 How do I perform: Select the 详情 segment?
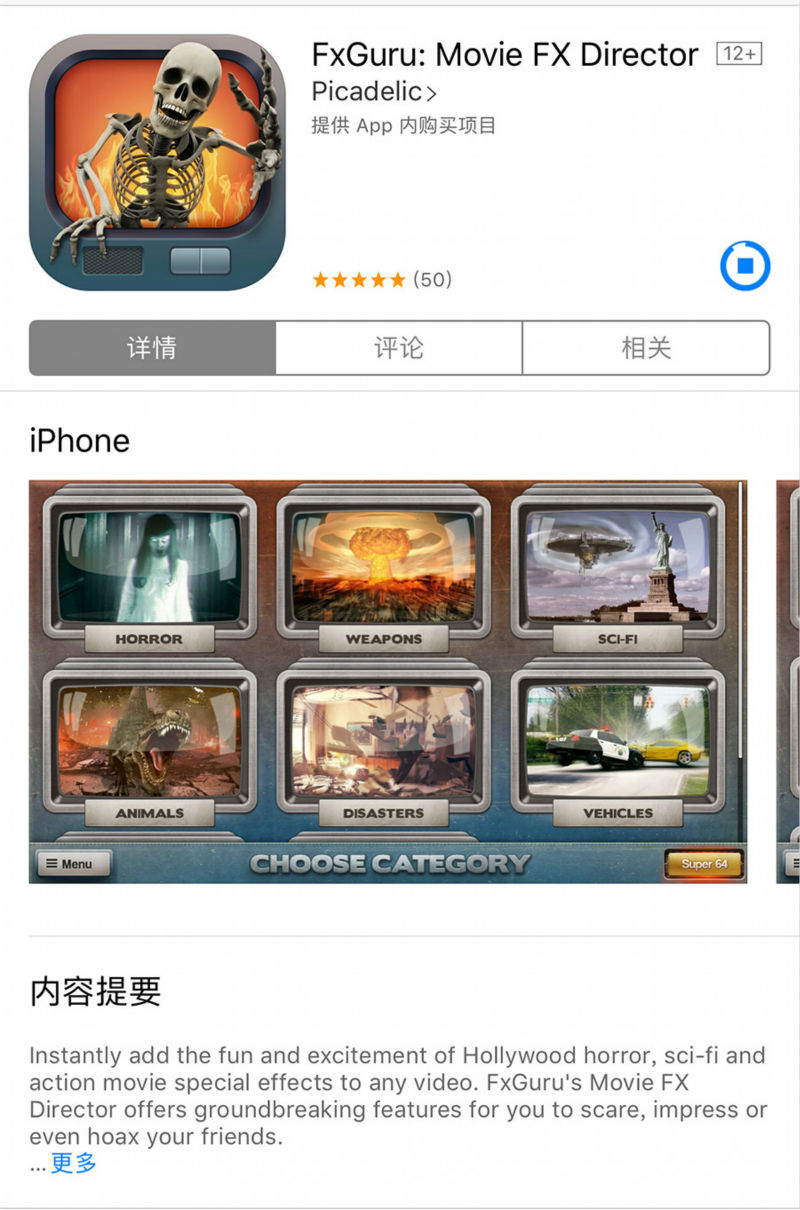click(x=152, y=348)
